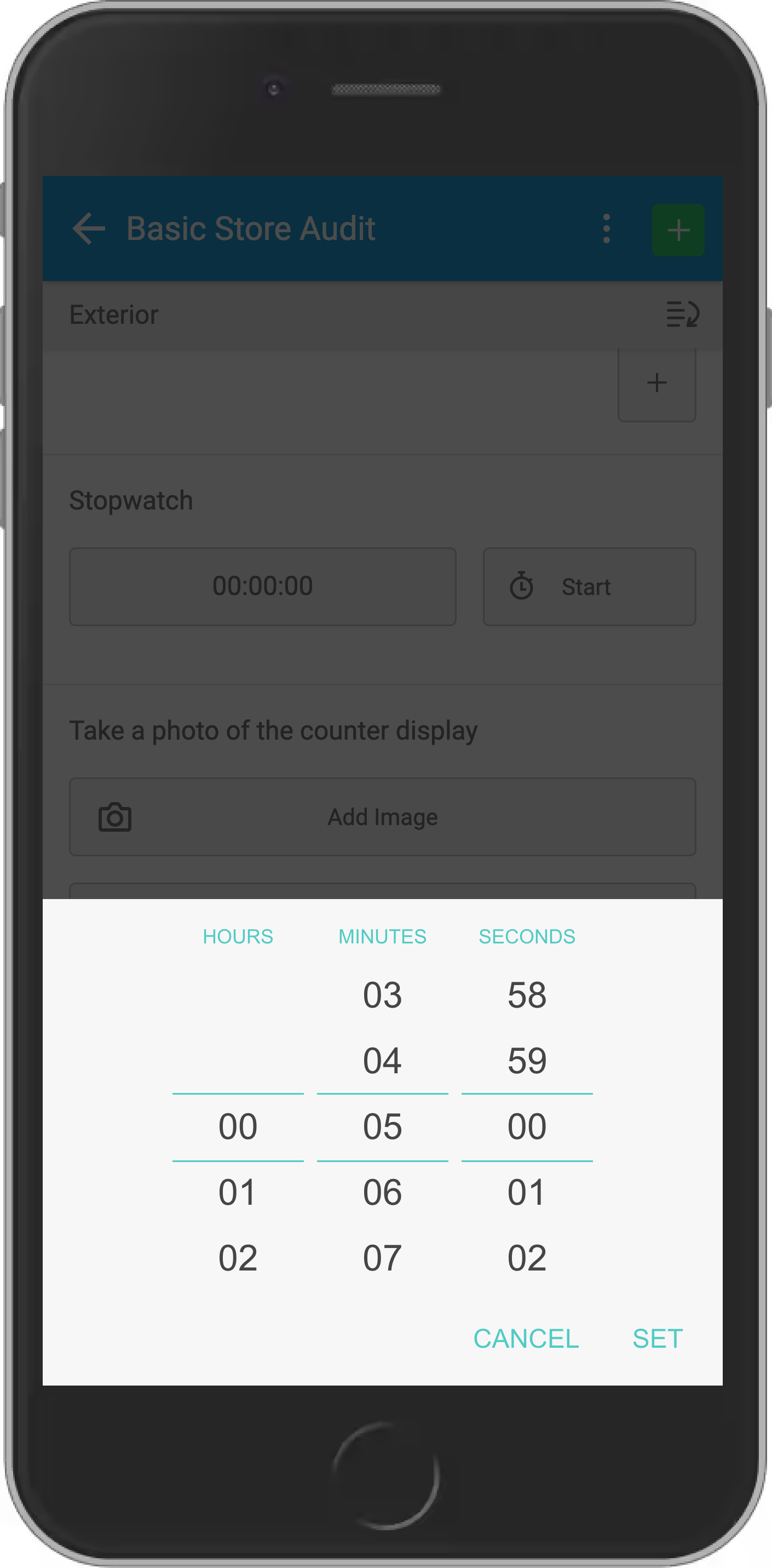The image size is (772, 1568).
Task: Select 02 in the hours column
Action: (238, 1257)
